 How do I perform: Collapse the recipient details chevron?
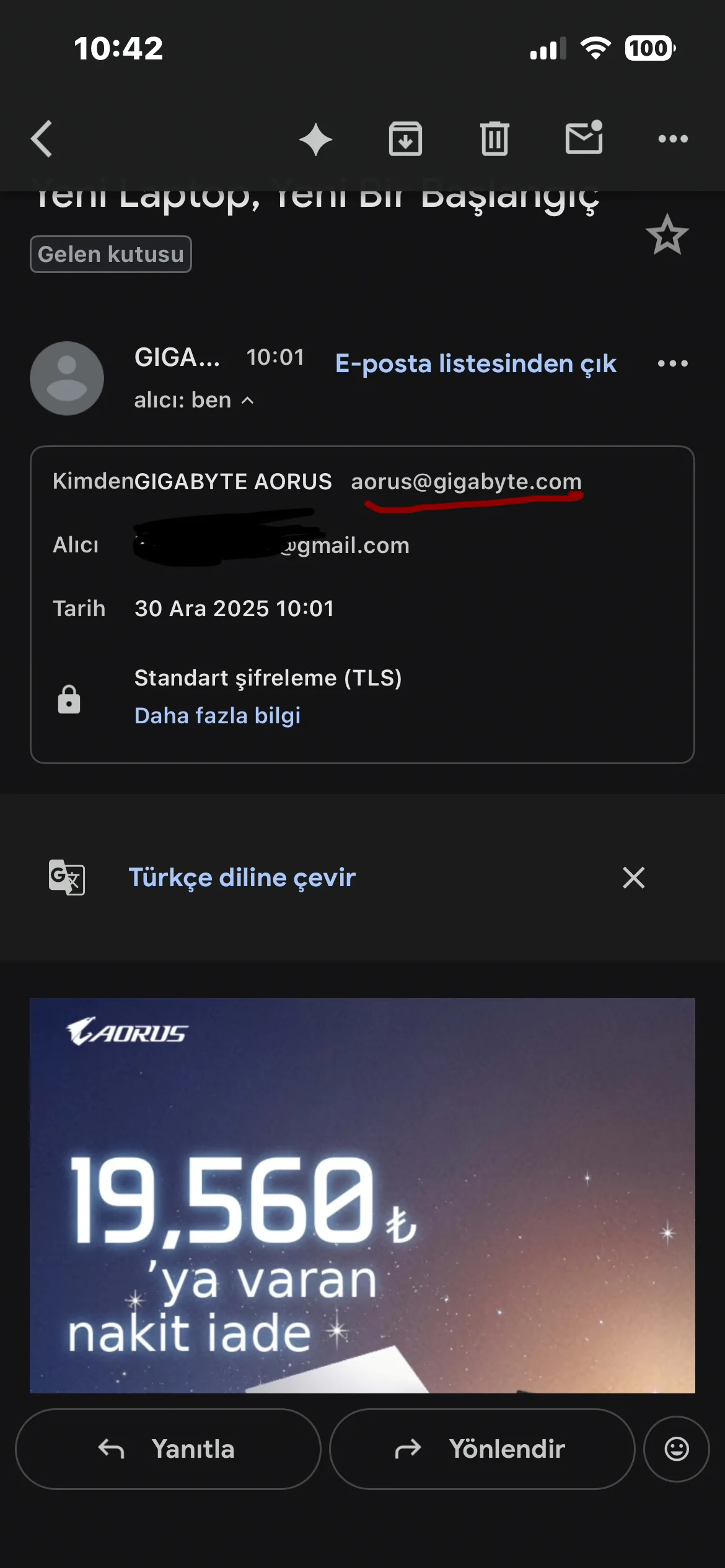(247, 401)
